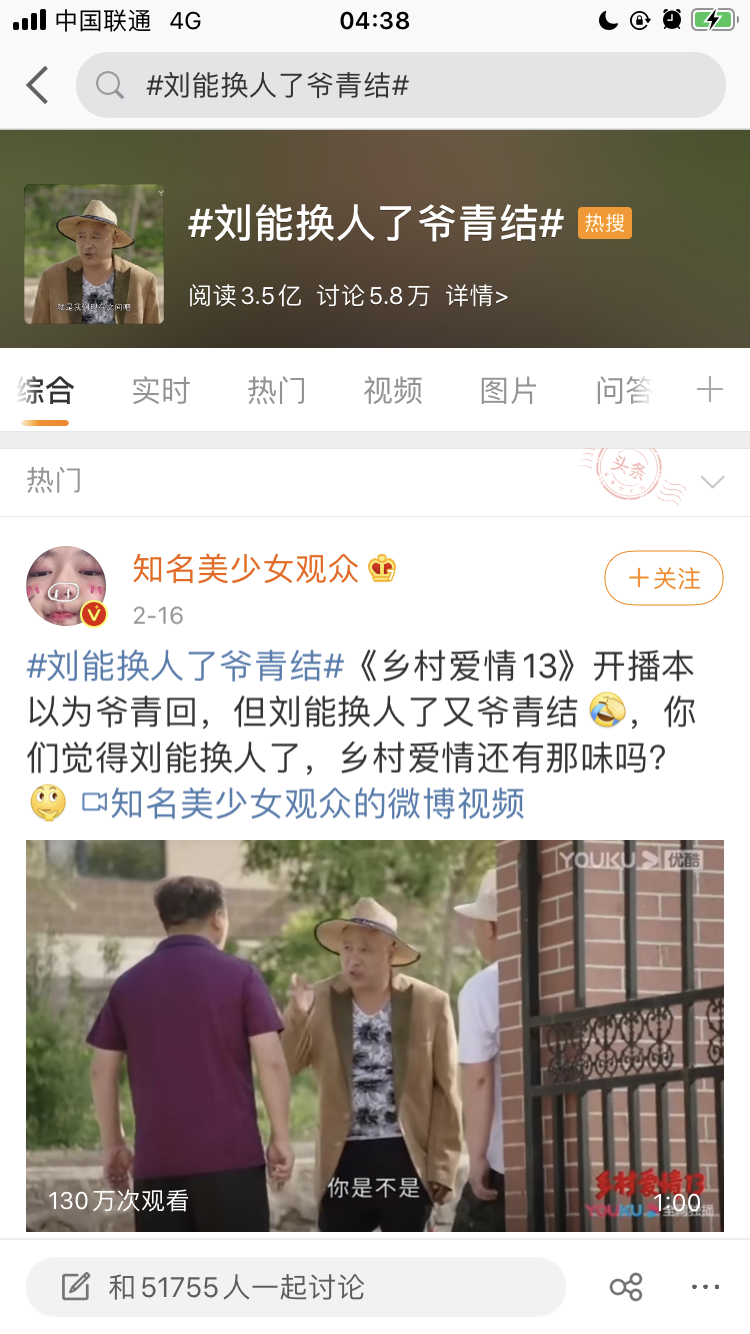This screenshot has height=1334, width=750.
Task: Follow 知名美少女观众 with 关注 button
Action: tap(663, 578)
